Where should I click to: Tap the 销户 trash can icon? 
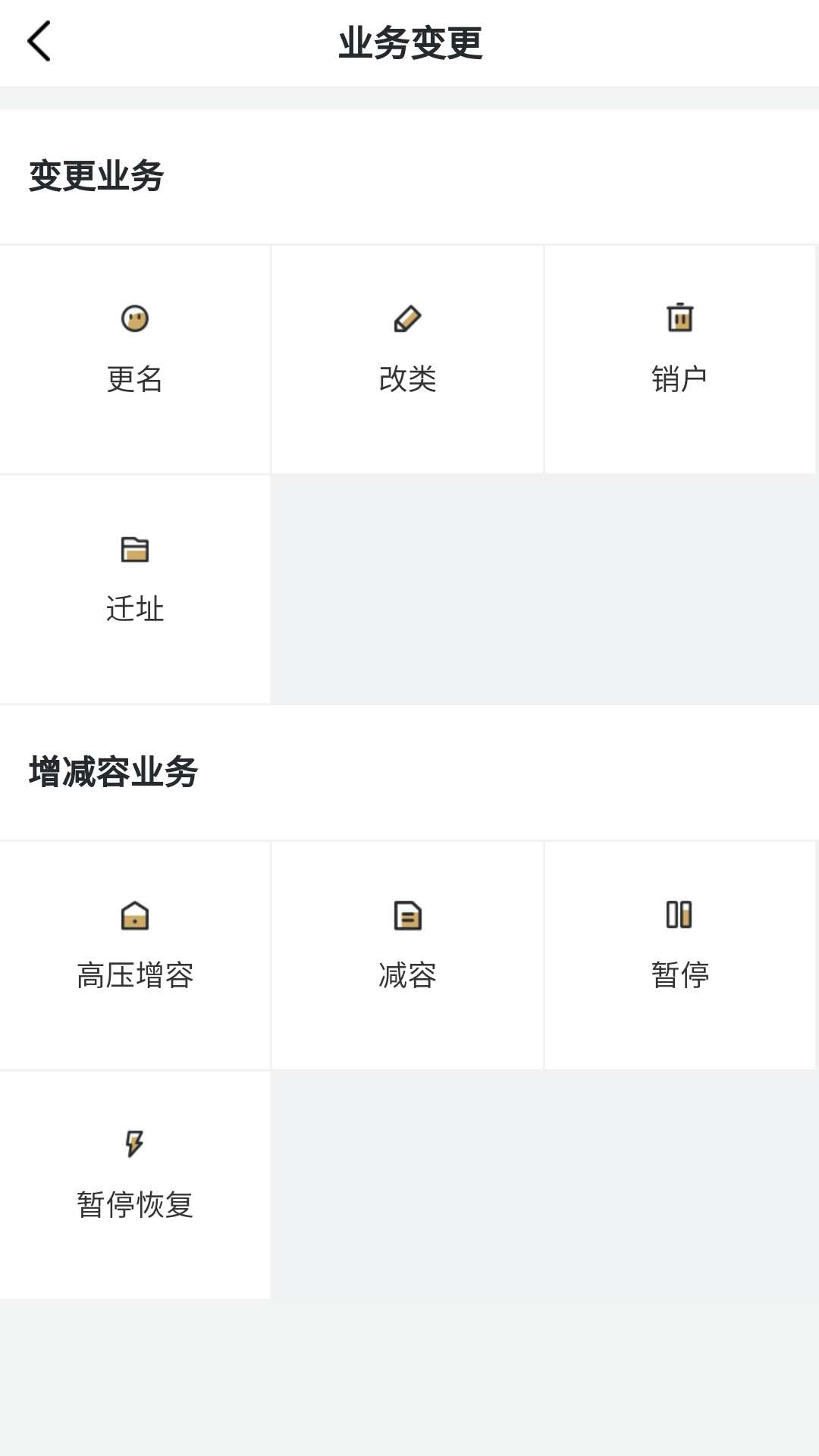tap(680, 318)
